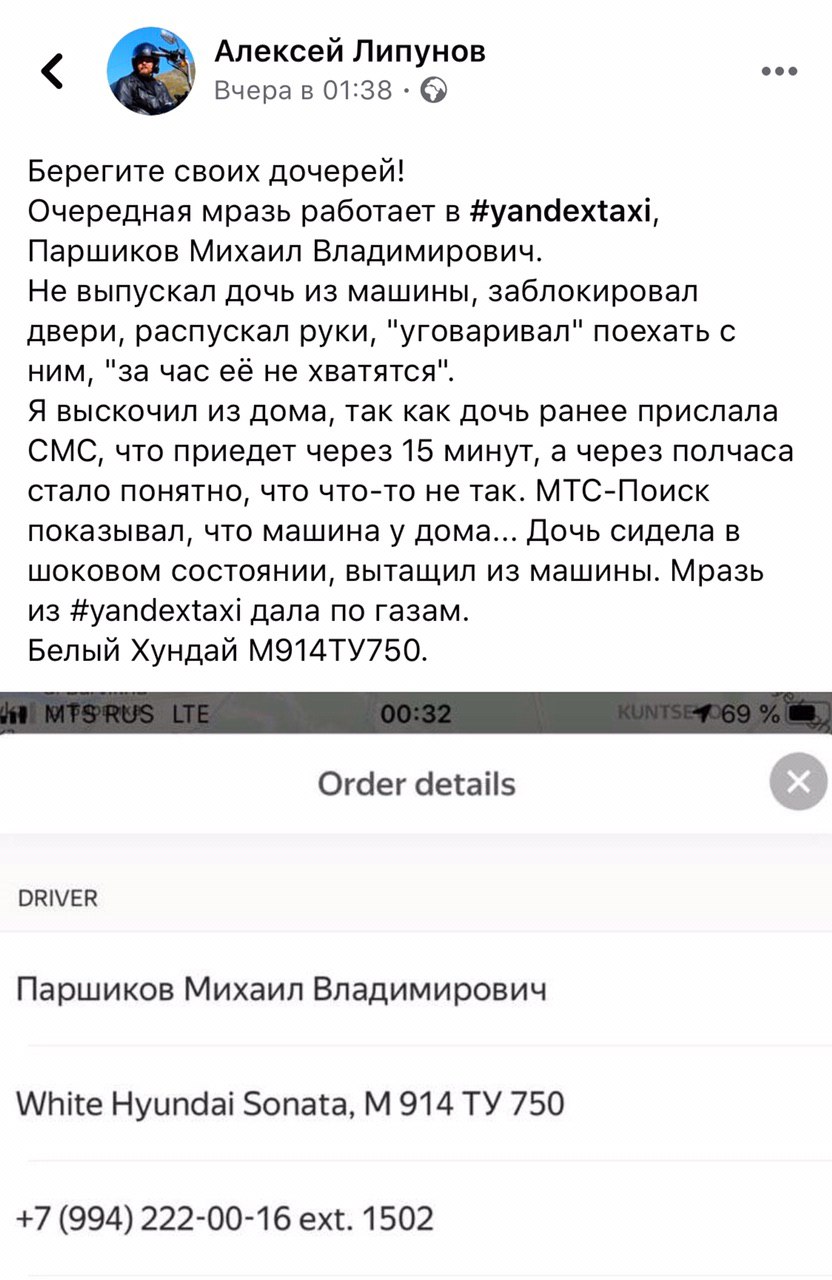Viewport: 832px width, 1280px height.
Task: View the attached Order details screenshot
Action: (416, 985)
